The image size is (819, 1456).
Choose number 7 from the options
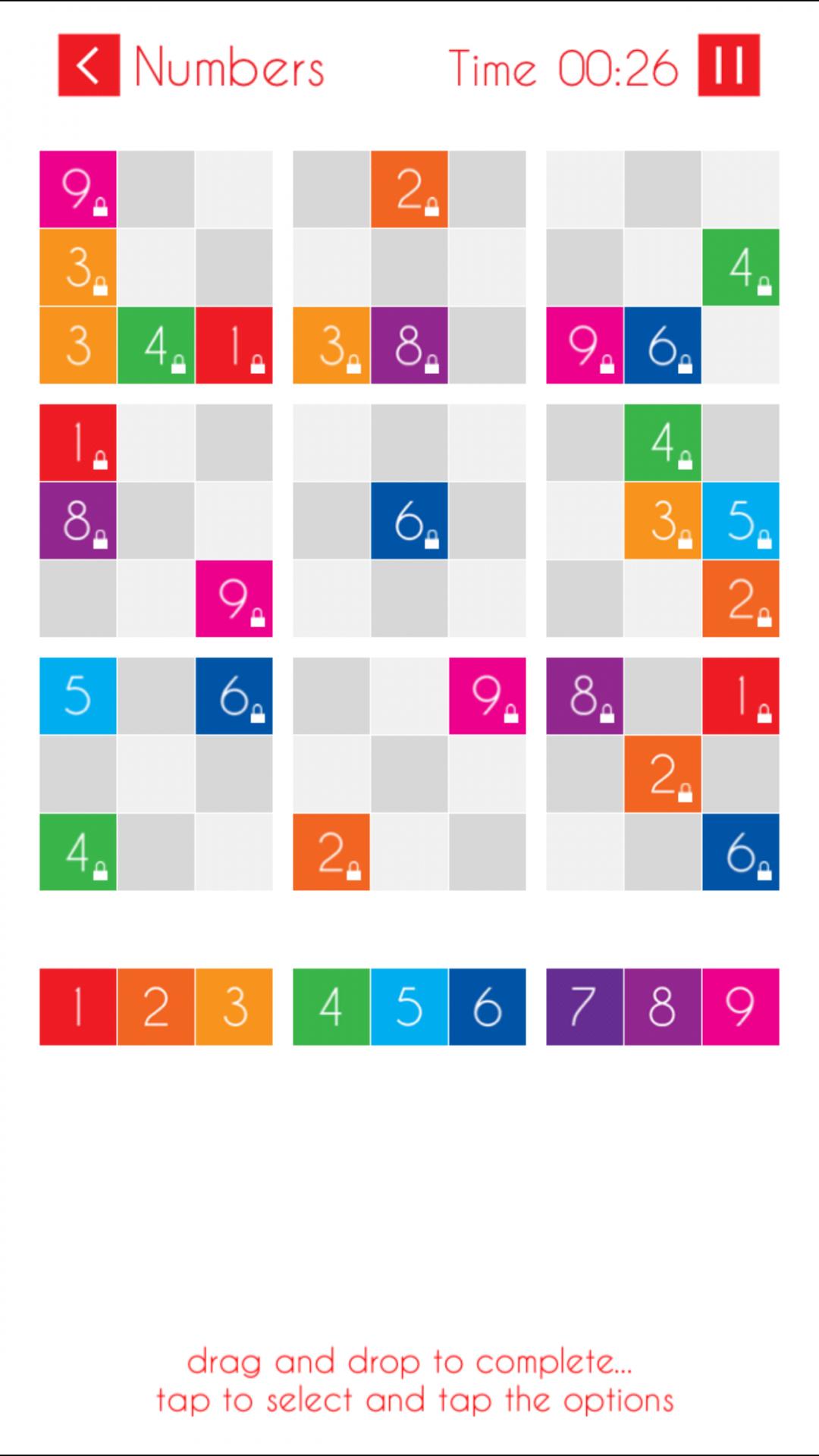[x=585, y=1006]
